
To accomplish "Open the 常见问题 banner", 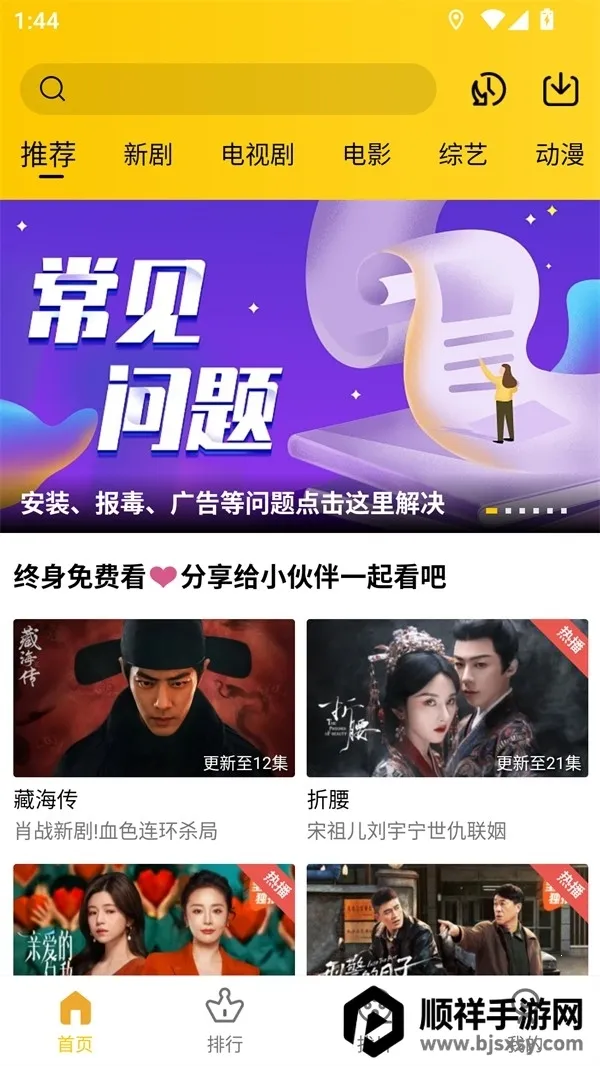I will [x=300, y=365].
